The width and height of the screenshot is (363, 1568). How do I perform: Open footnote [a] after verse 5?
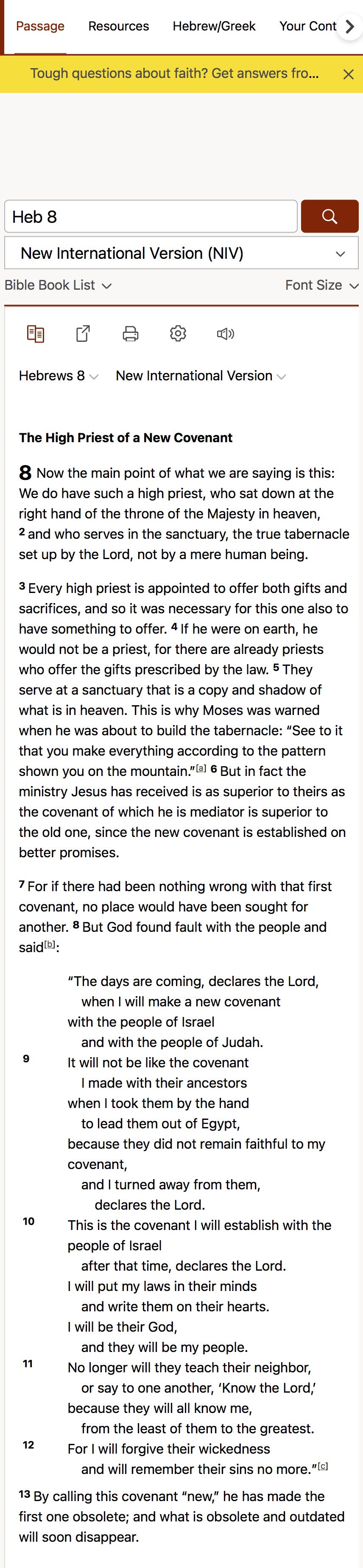point(201,769)
